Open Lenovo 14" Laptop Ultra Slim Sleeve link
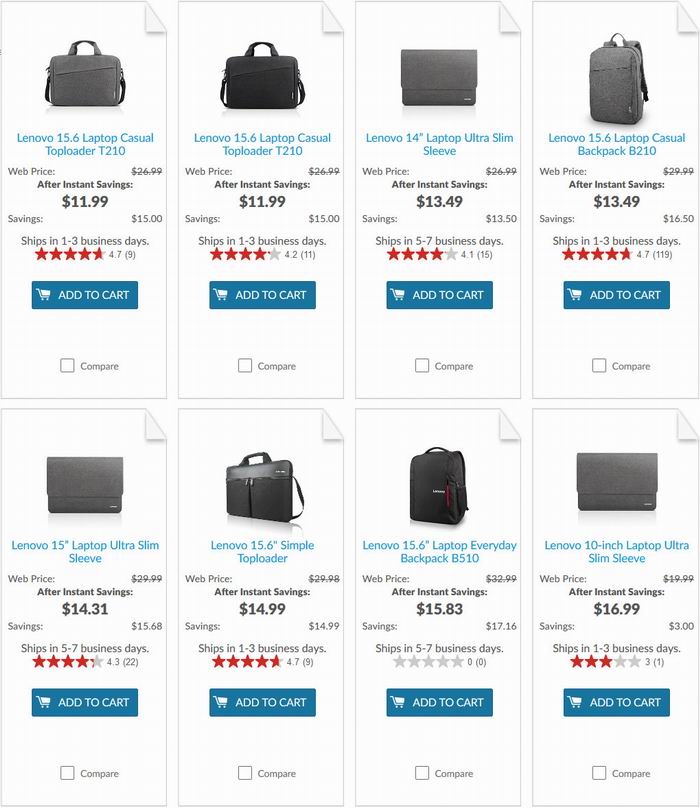This screenshot has height=808, width=700. [x=439, y=144]
